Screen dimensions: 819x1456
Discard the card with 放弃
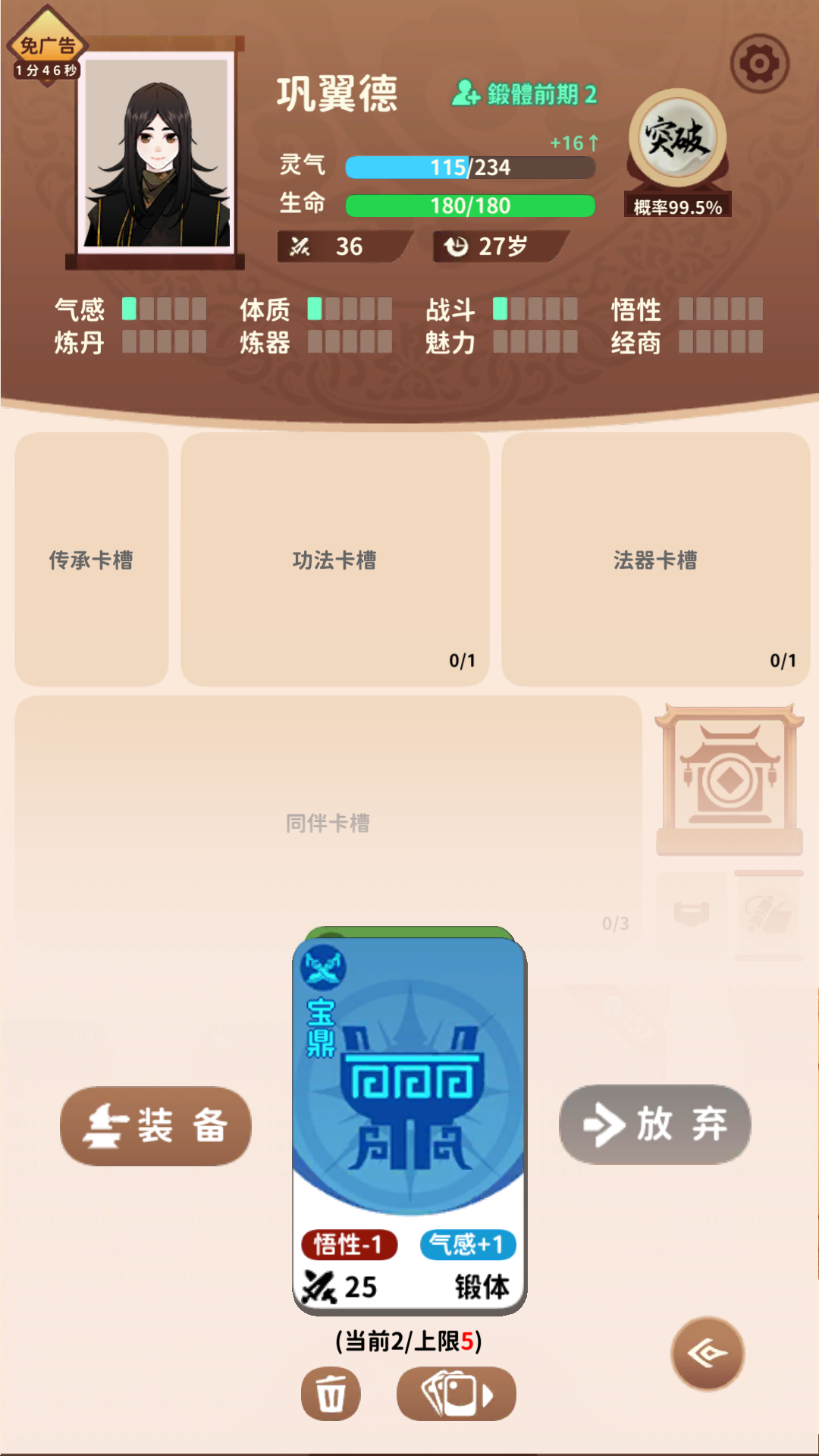[x=654, y=1125]
